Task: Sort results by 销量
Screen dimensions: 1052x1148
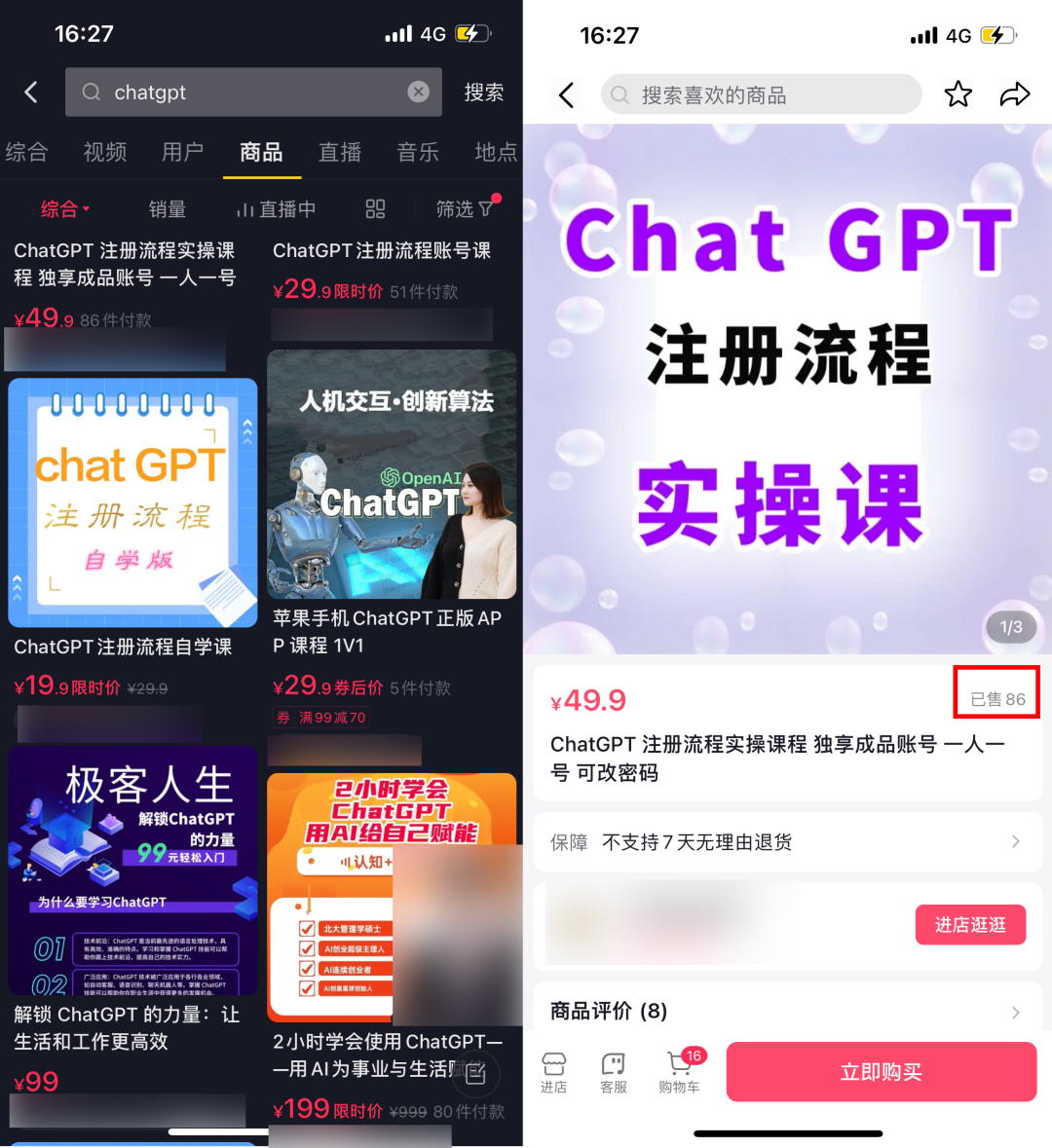Action: [x=167, y=209]
